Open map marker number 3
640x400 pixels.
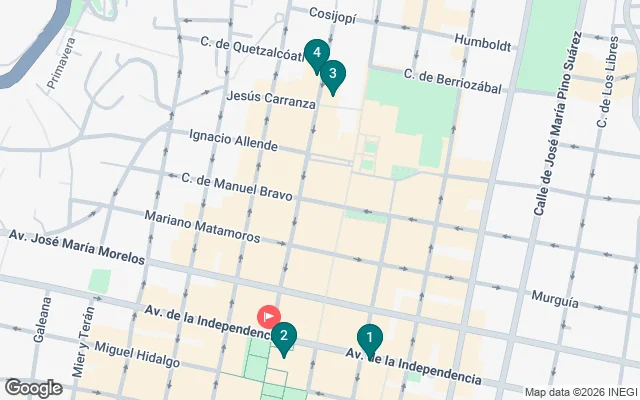[332, 75]
